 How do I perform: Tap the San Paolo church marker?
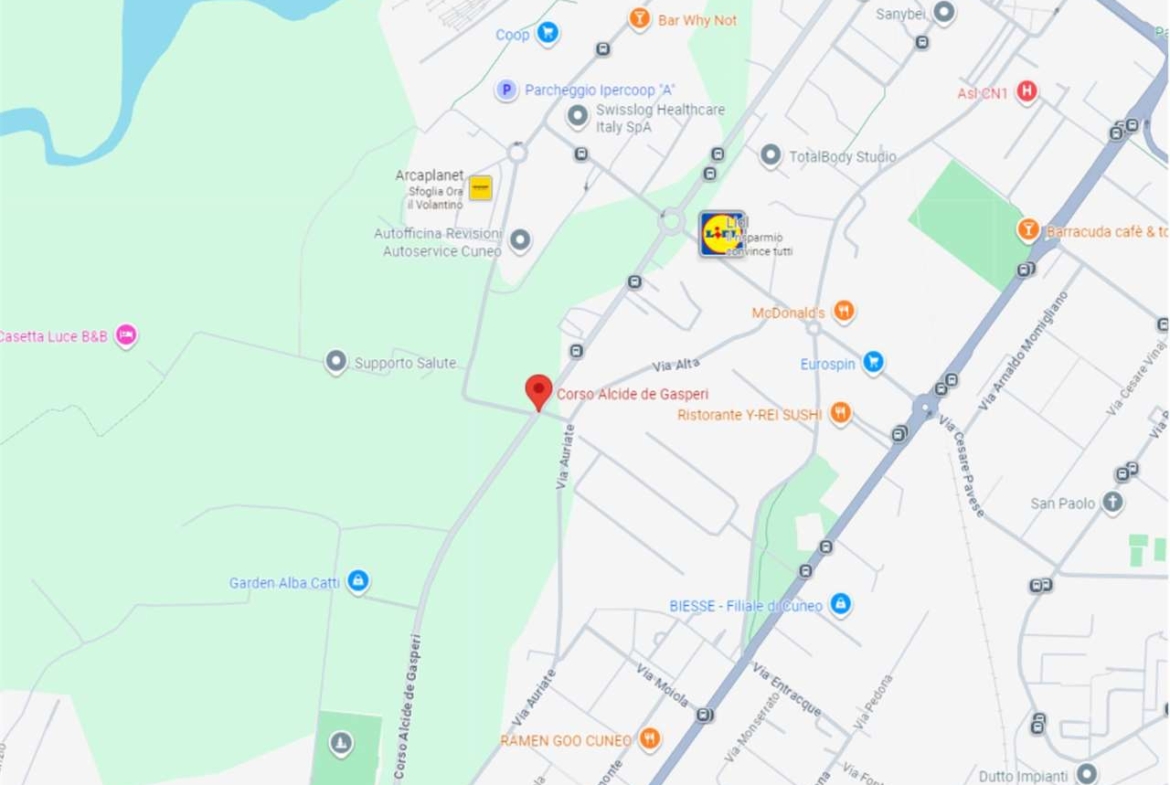click(1112, 503)
